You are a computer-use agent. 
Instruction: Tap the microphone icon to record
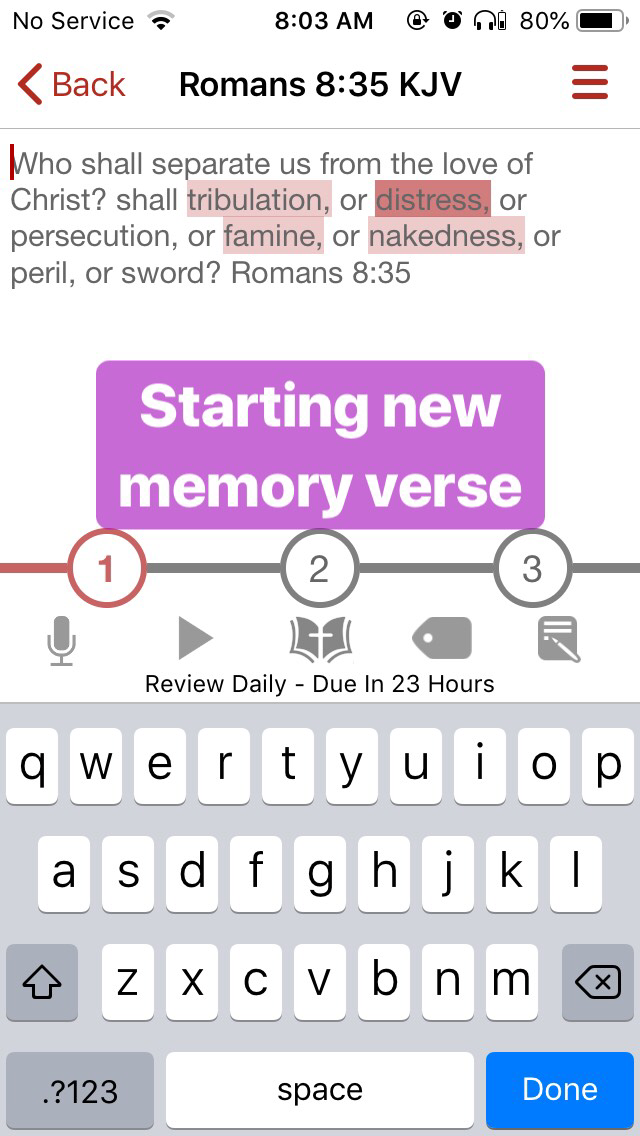(62, 639)
